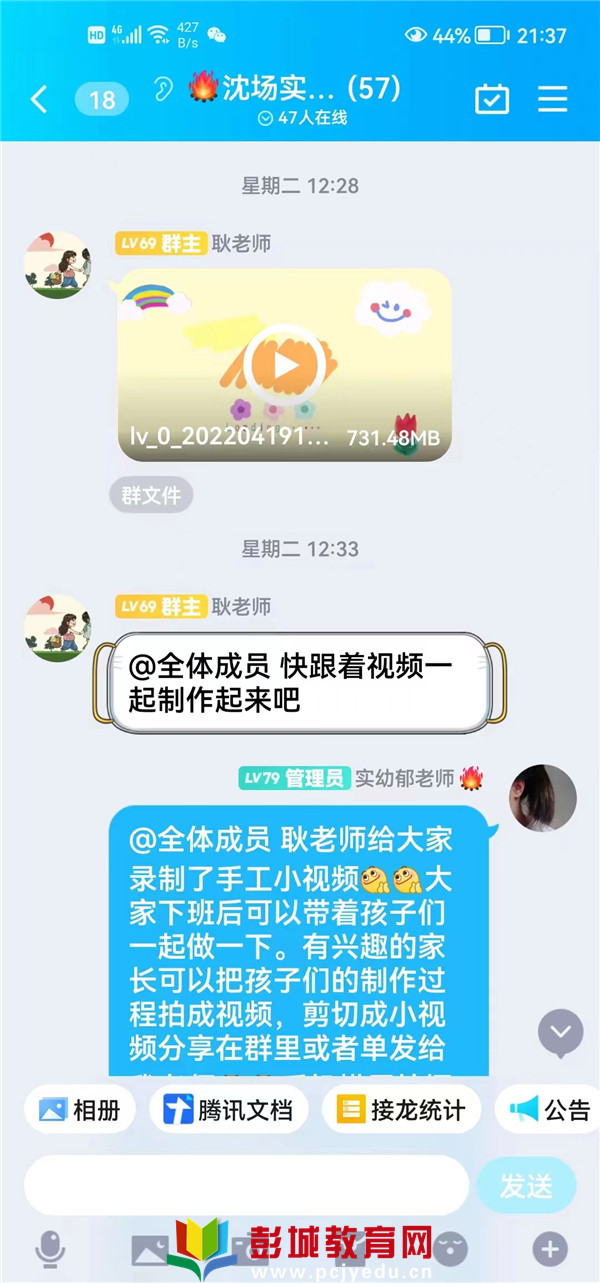Open 耿老师's avatar next to the video
This screenshot has height=1283, width=600.
(x=57, y=265)
